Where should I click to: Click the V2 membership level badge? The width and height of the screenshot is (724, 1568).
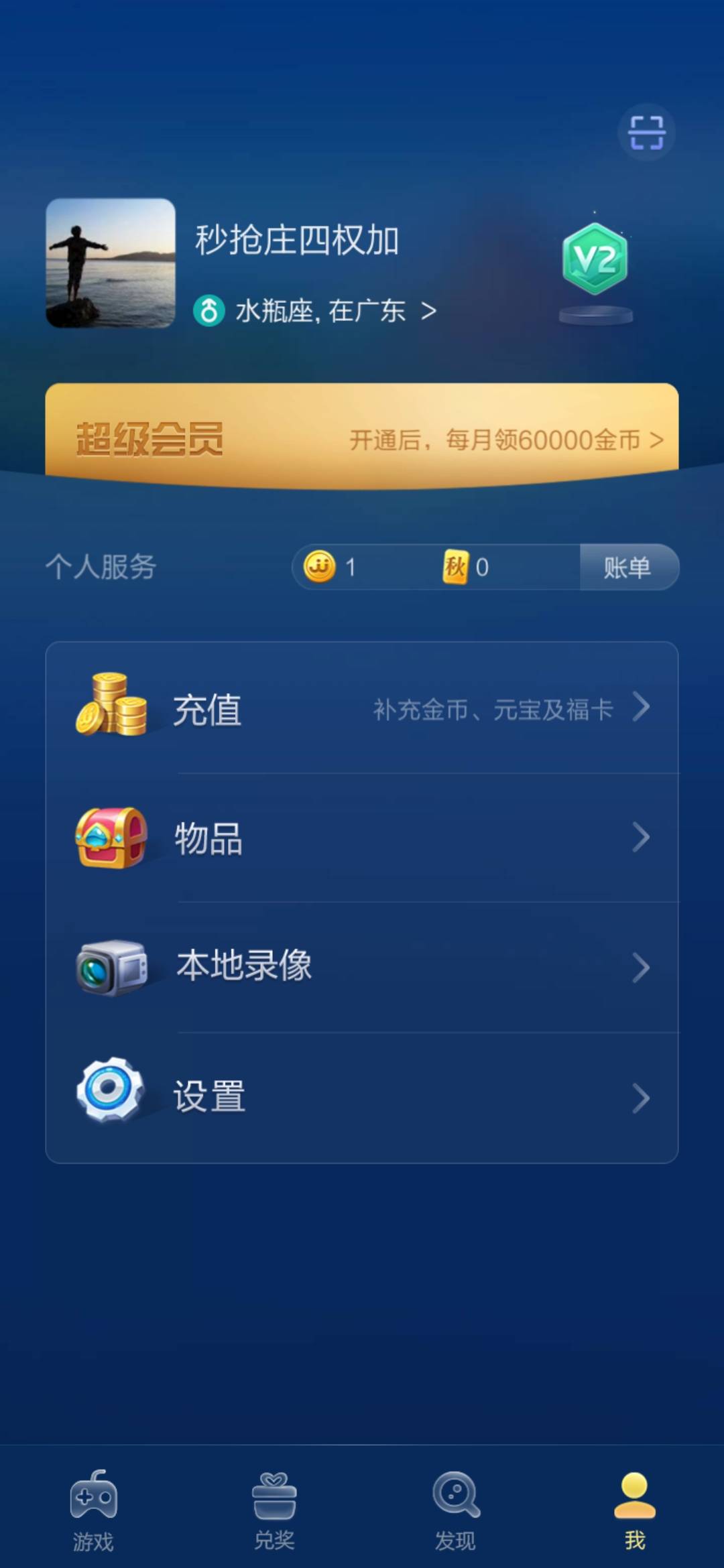[595, 261]
